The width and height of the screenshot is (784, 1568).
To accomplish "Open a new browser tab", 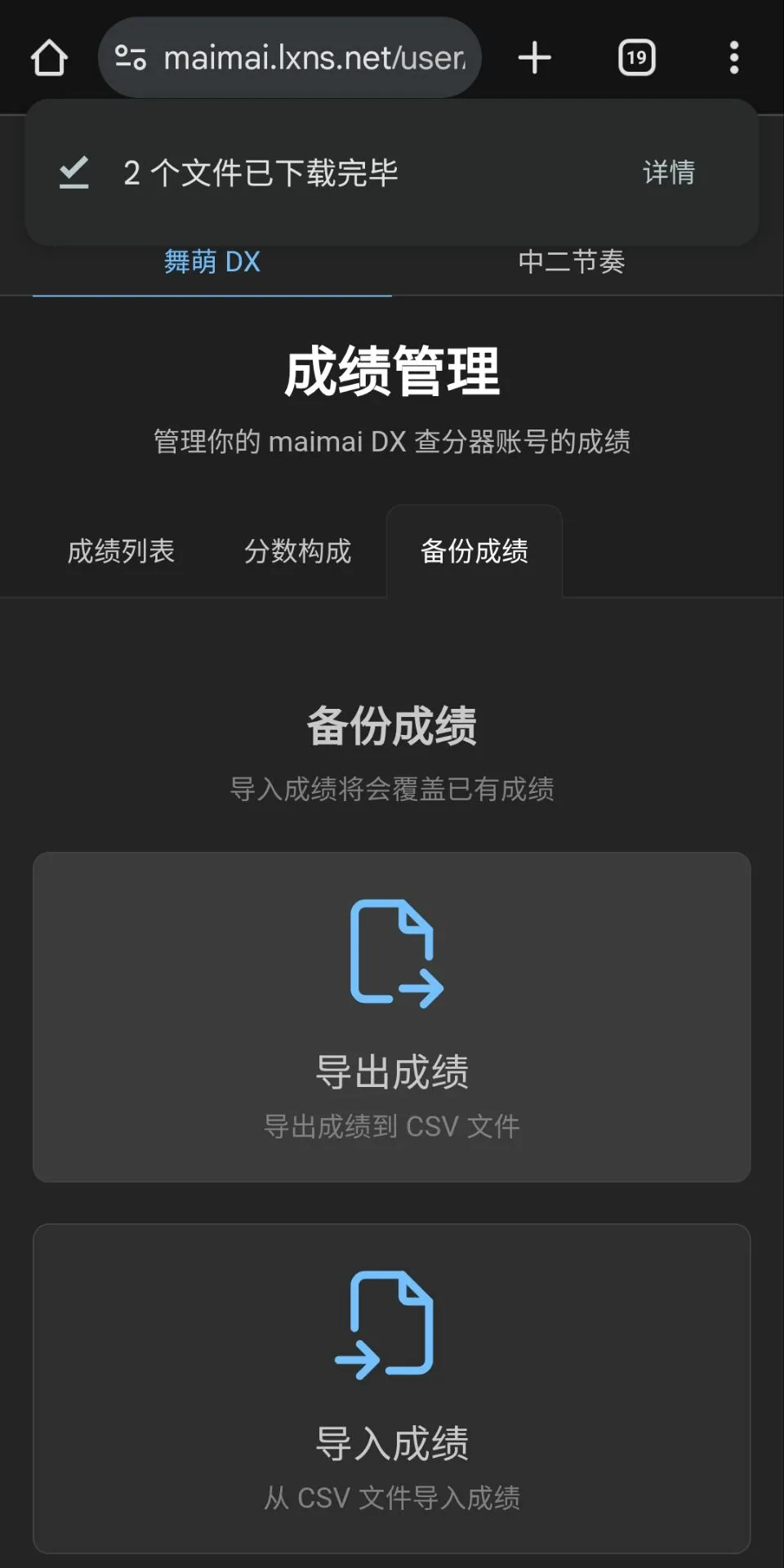I will pos(535,58).
